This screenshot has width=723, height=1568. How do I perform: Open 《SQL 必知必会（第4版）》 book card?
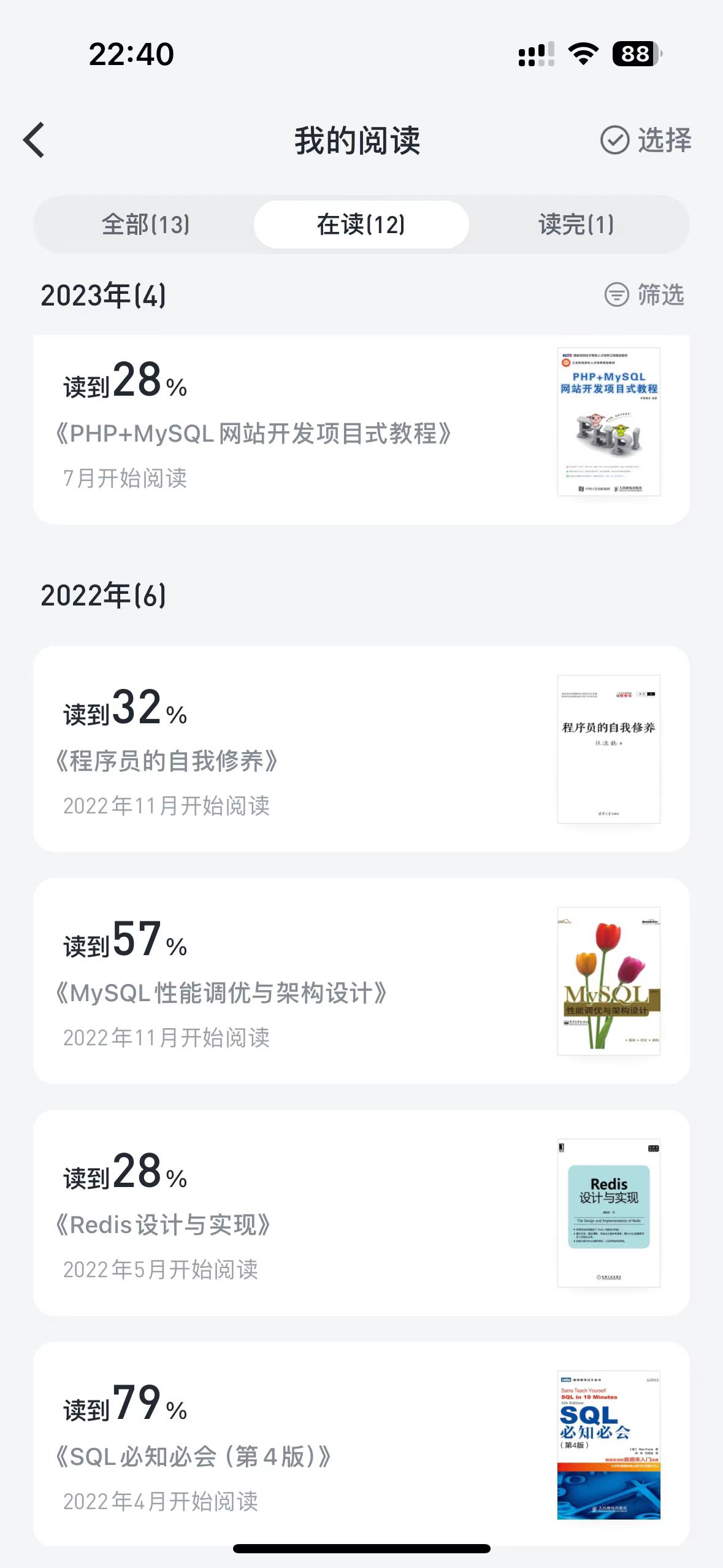[361, 1444]
